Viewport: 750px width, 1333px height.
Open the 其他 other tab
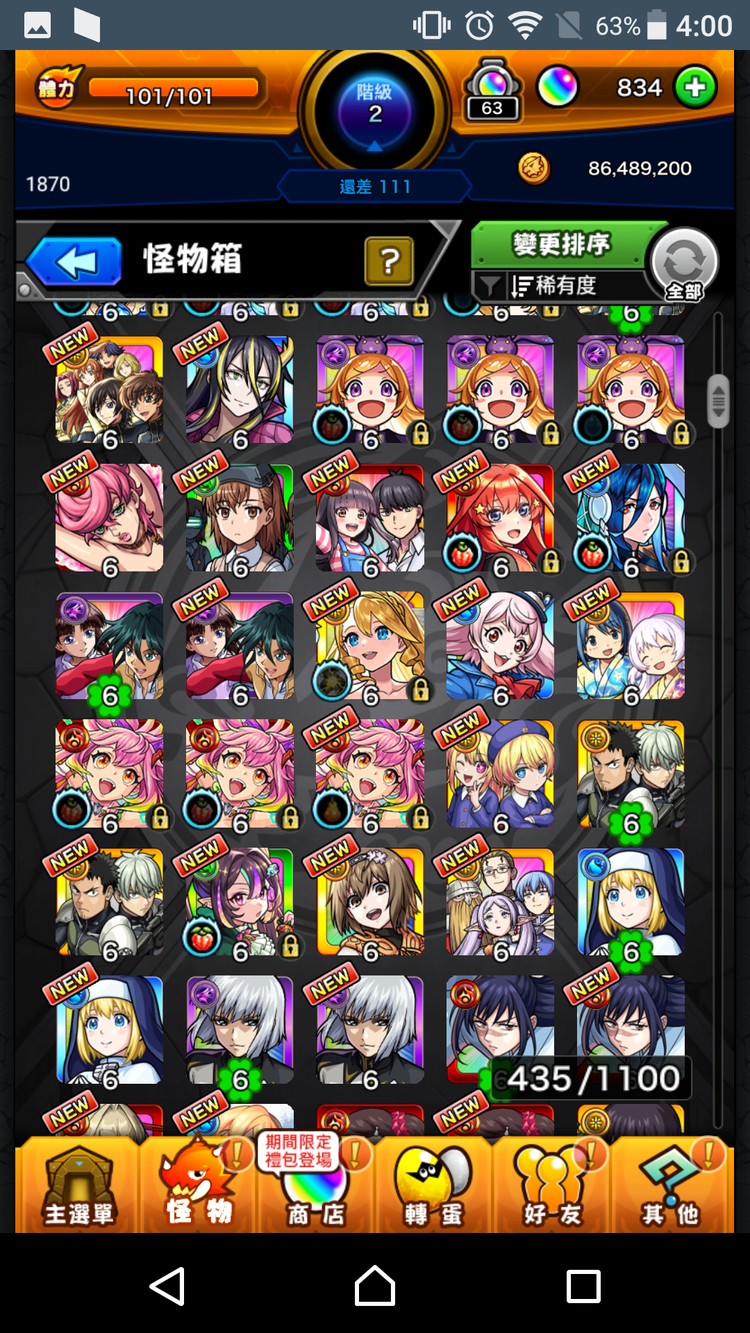(669, 1189)
